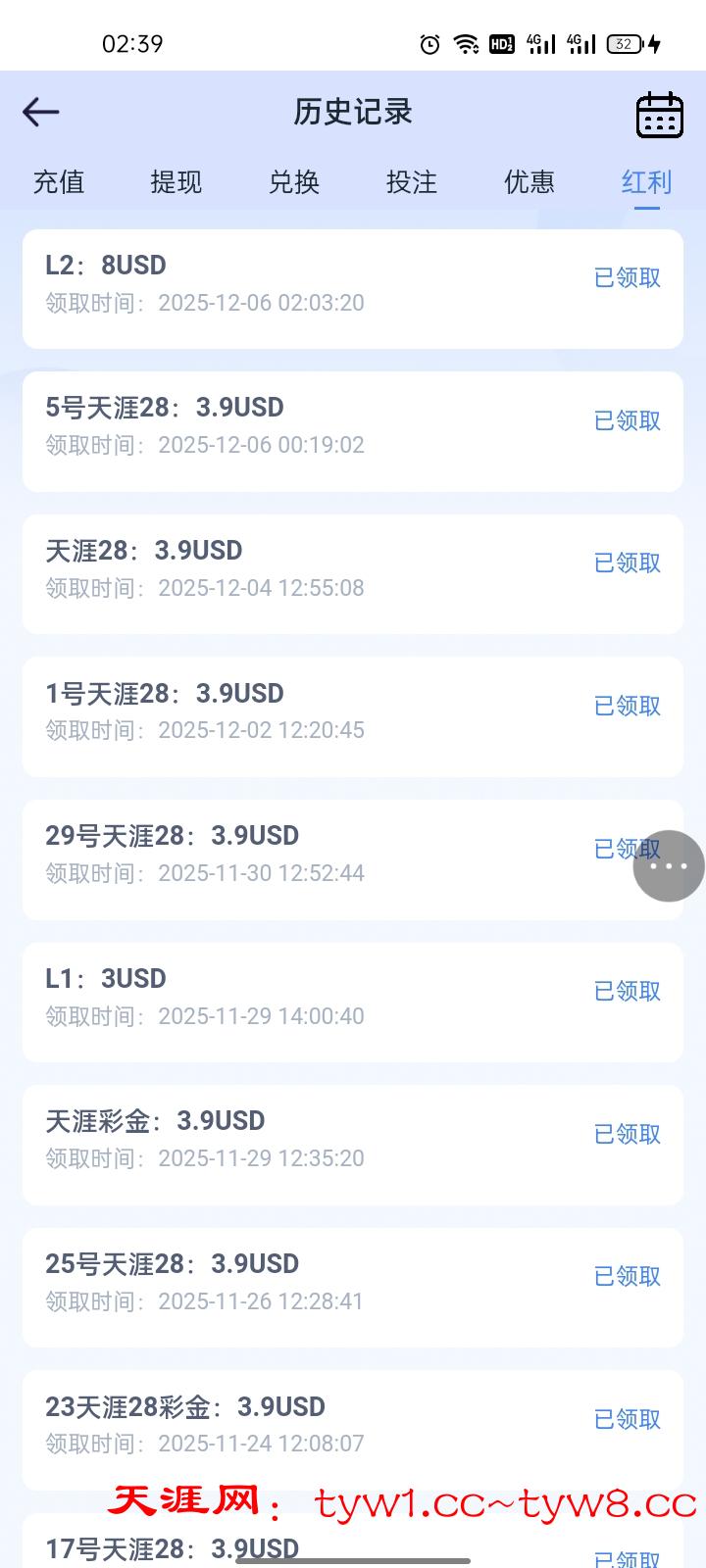This screenshot has height=1568, width=706.
Task: Select the 红利 tab
Action: coord(646,182)
